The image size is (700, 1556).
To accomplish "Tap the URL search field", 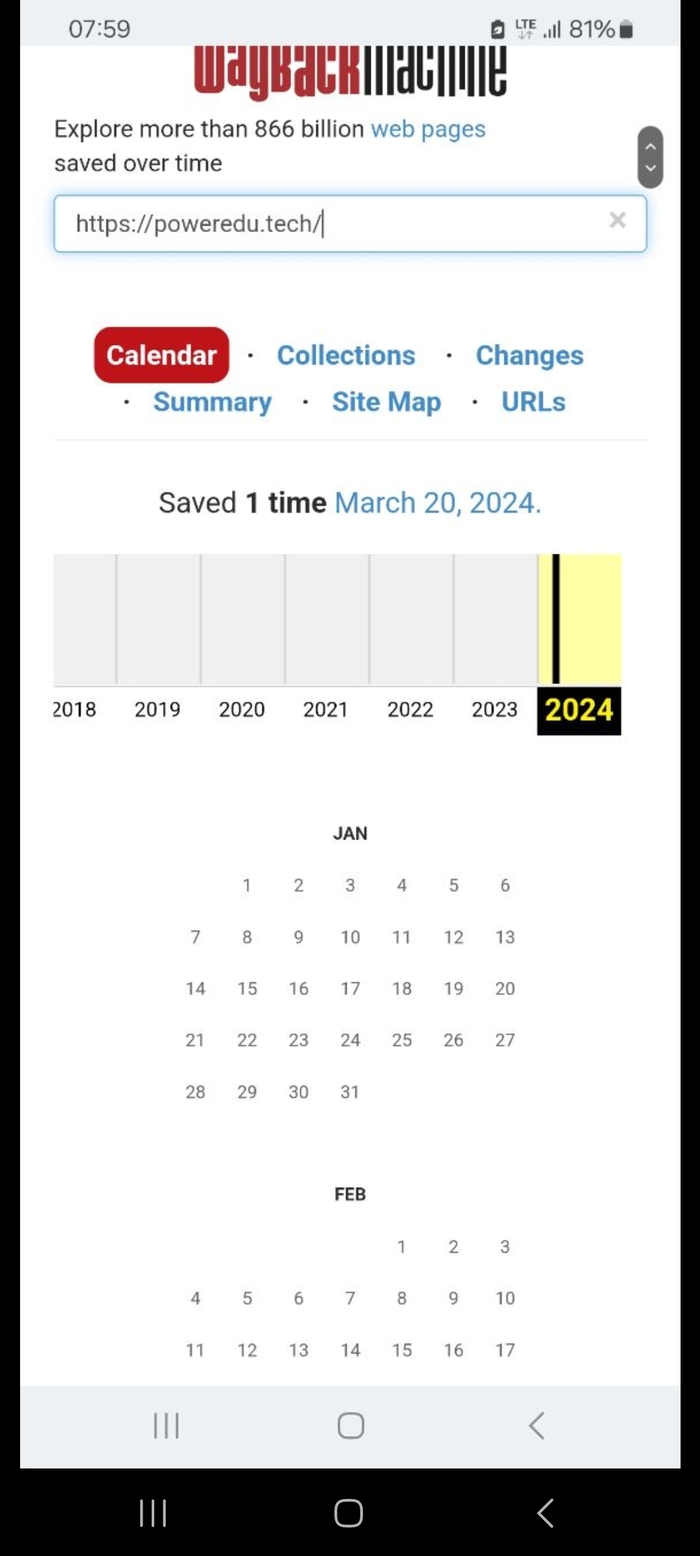I will [330, 223].
